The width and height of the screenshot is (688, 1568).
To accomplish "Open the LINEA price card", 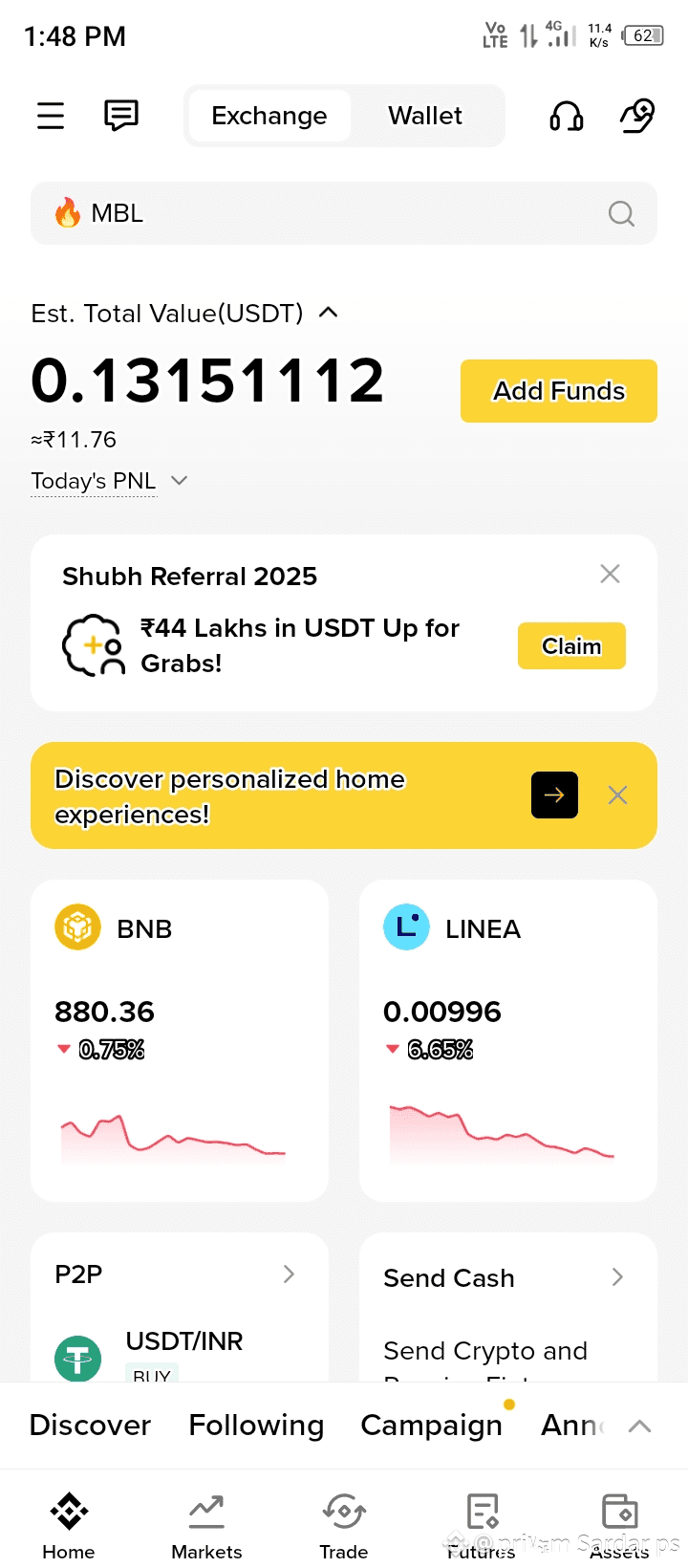I will [508, 1040].
